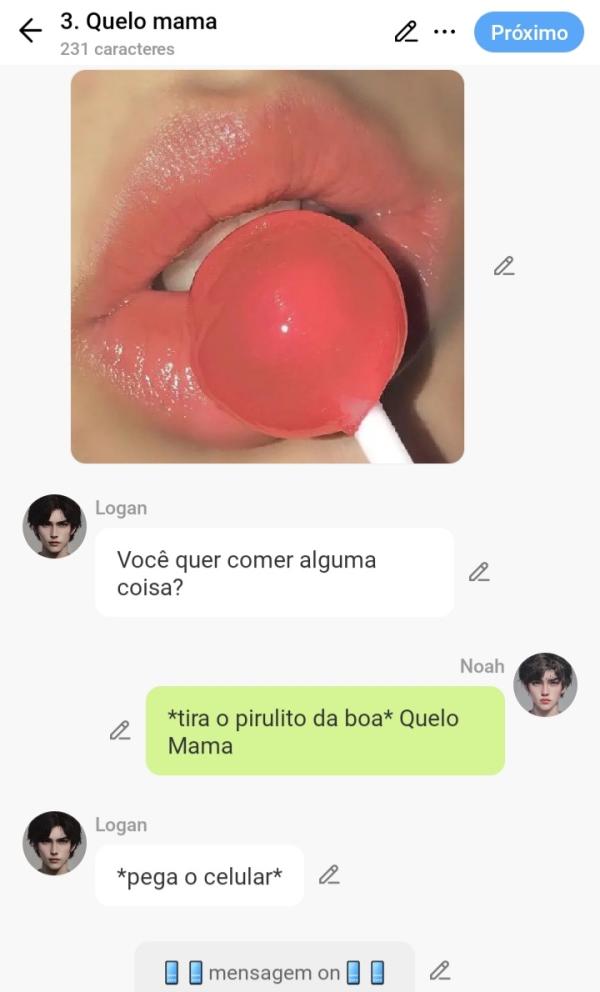
Task: Edit the lollipop image message
Action: (504, 266)
